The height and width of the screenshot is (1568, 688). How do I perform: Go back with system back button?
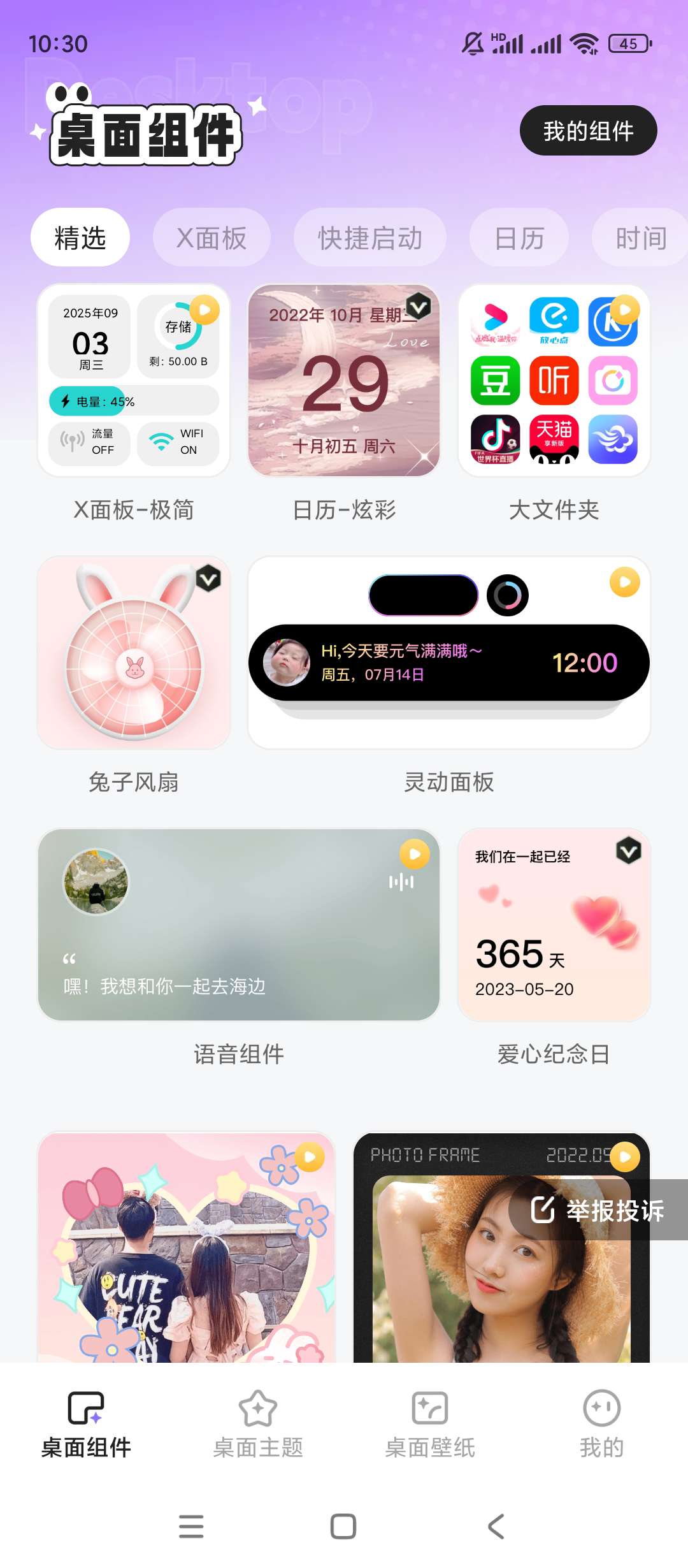tap(496, 1527)
